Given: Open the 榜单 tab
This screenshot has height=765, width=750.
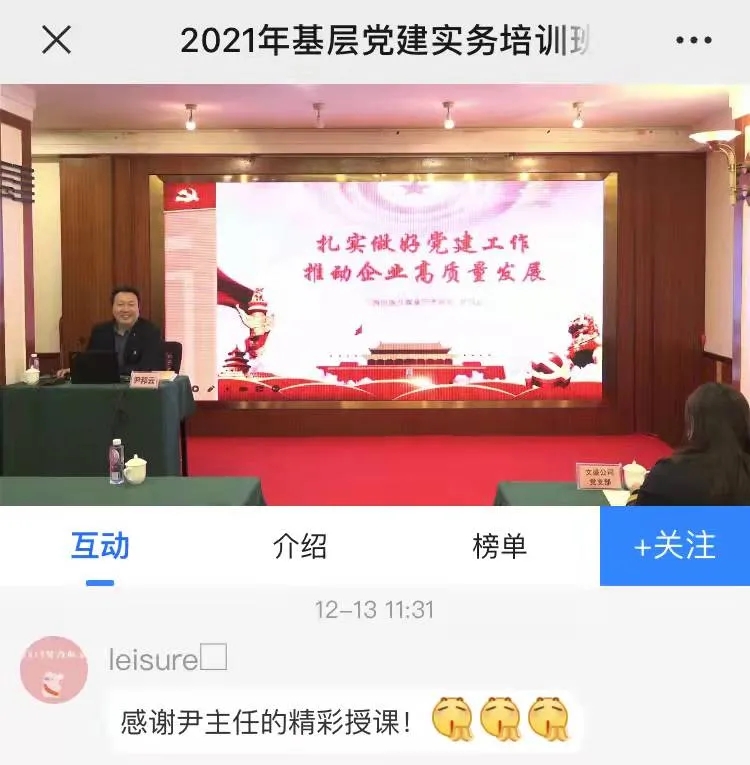Looking at the screenshot, I should click(x=499, y=546).
